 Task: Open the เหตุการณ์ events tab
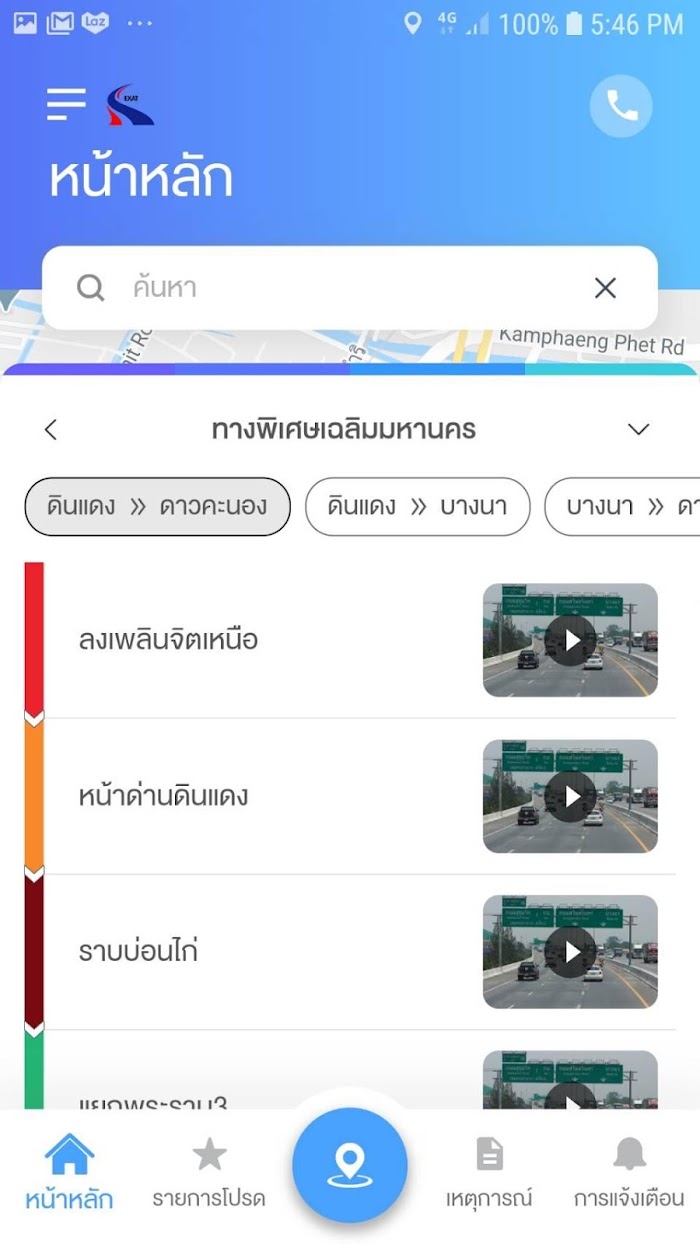489,1172
